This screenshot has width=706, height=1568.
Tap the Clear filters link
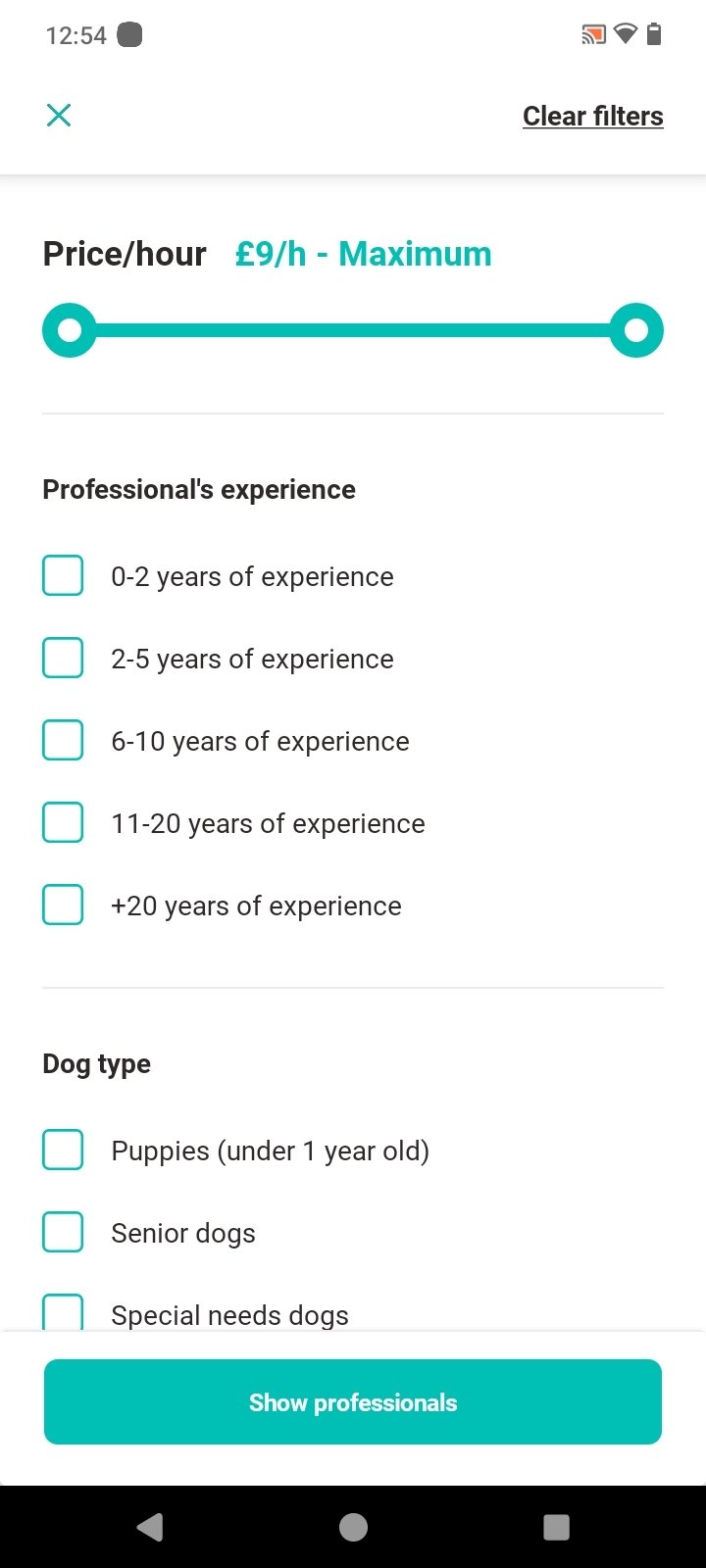592,116
